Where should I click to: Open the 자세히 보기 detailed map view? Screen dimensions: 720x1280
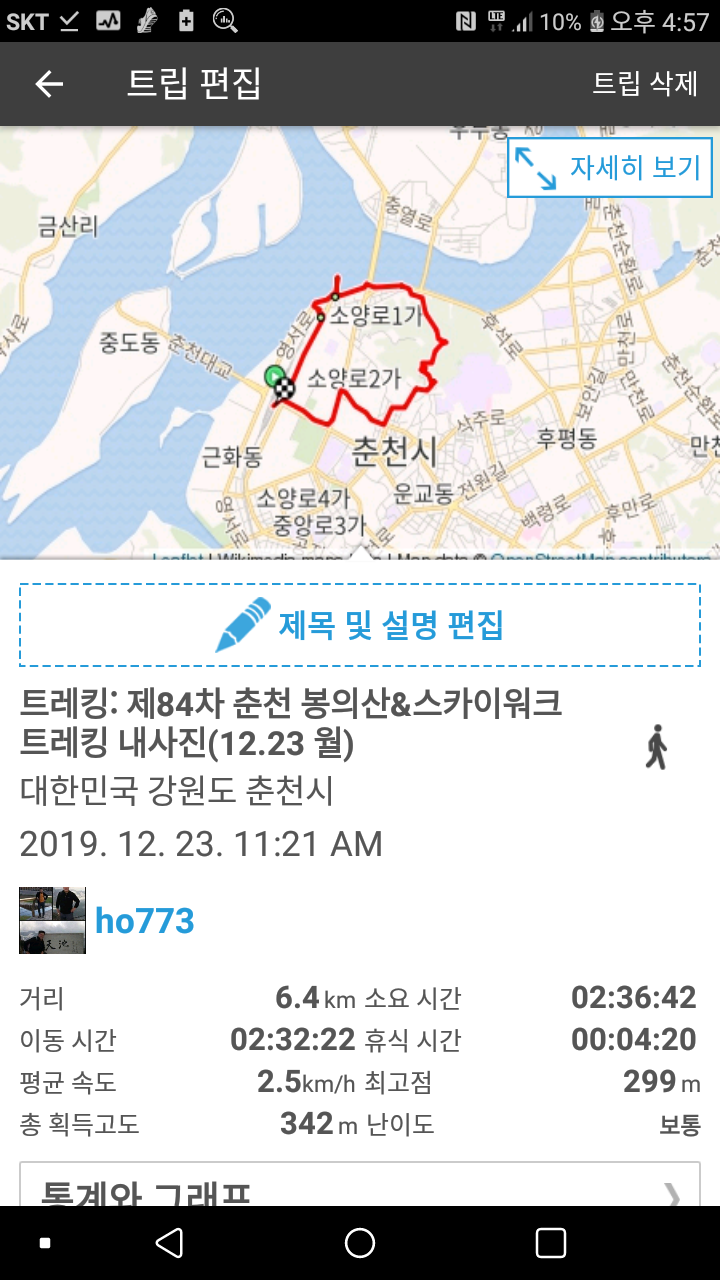pyautogui.click(x=610, y=168)
